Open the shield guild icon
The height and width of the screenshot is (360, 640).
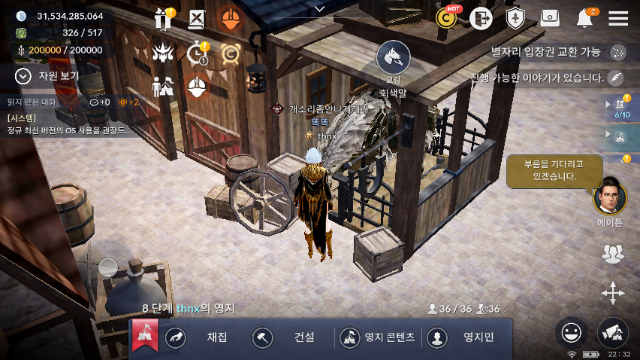pos(515,19)
